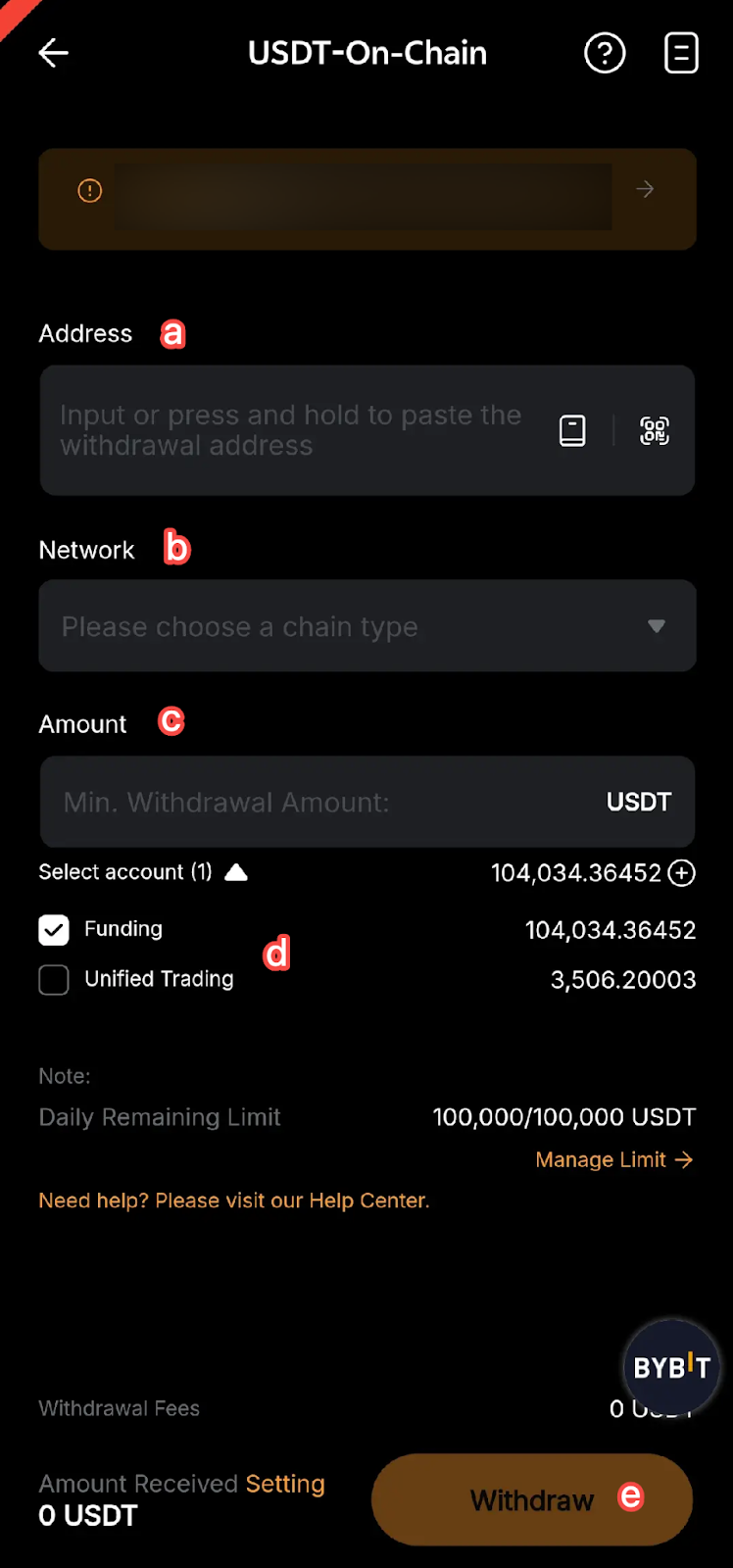Open Amount Received Setting
The width and height of the screenshot is (733, 1568).
click(285, 1484)
